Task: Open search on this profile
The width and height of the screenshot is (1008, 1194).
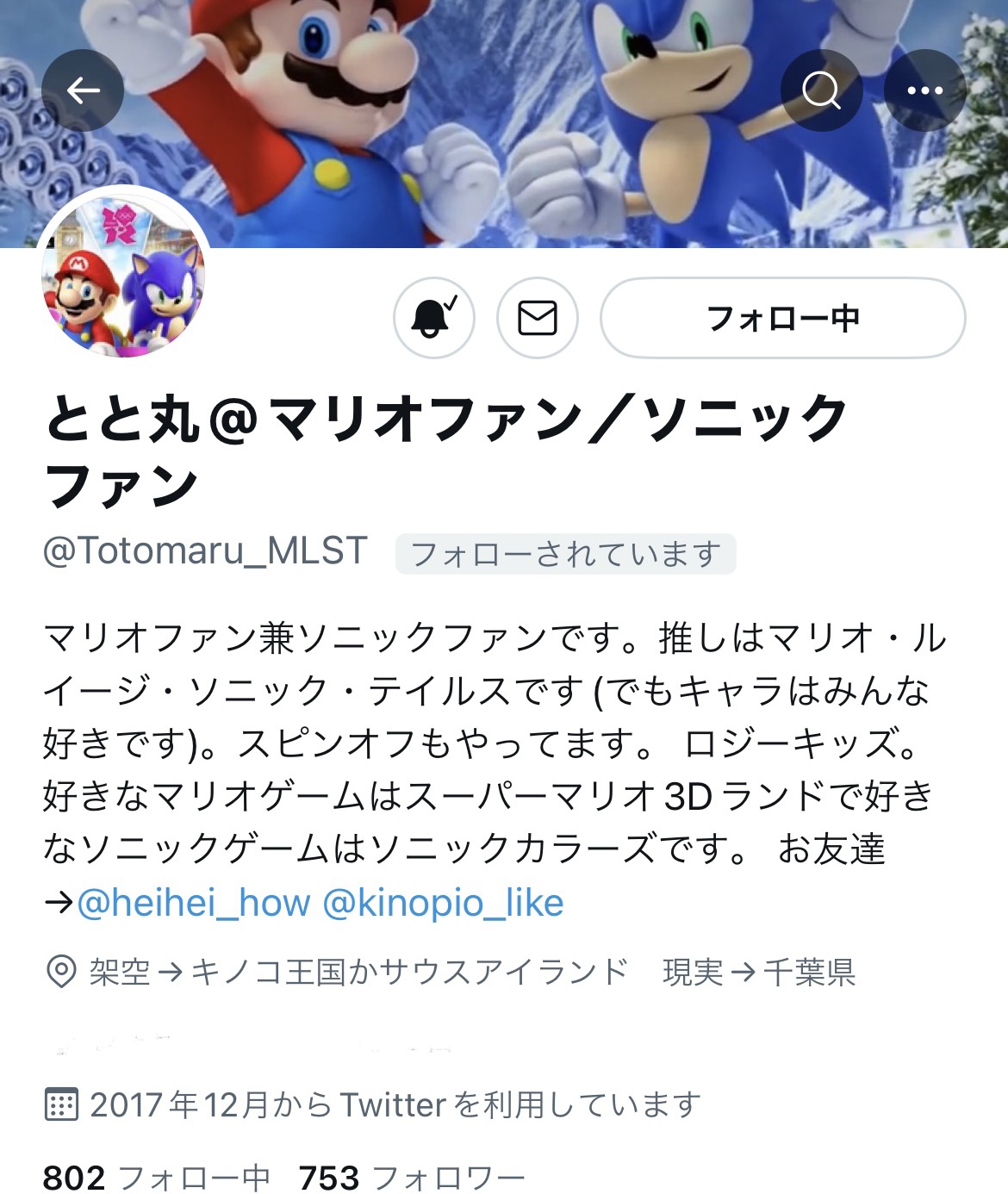Action: (821, 90)
